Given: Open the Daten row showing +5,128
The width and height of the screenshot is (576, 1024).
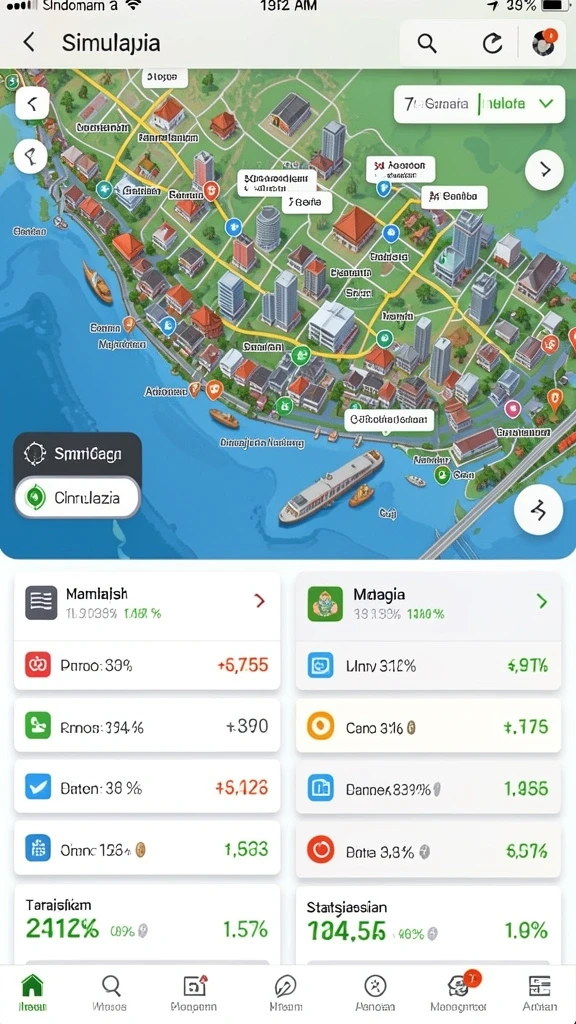Looking at the screenshot, I should (x=147, y=788).
